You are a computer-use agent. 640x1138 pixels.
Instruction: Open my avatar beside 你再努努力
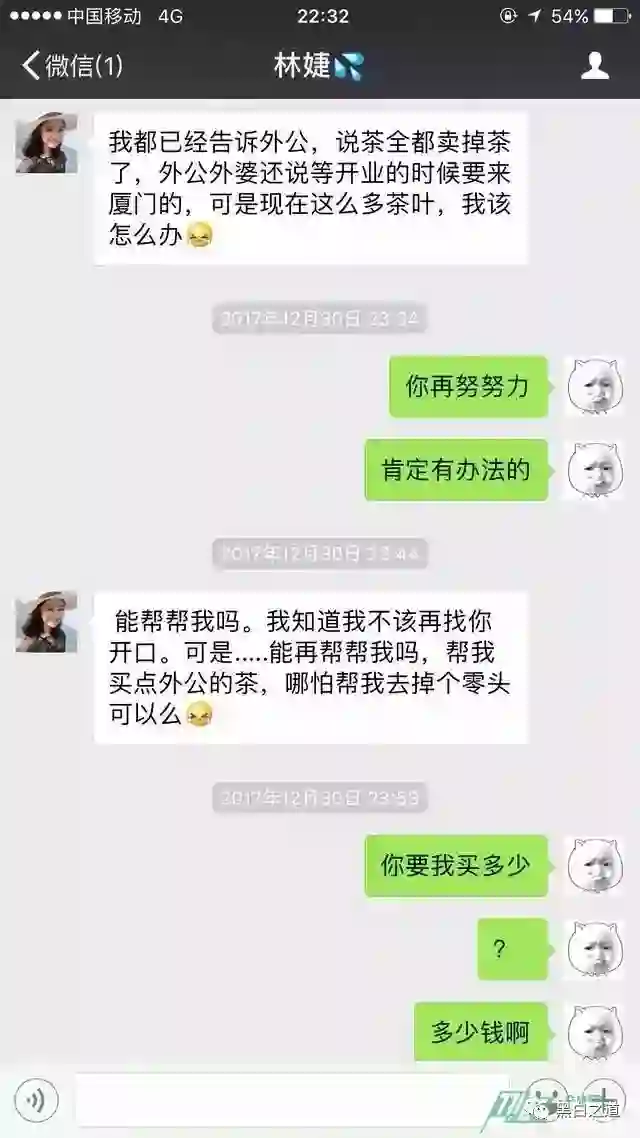pos(595,387)
